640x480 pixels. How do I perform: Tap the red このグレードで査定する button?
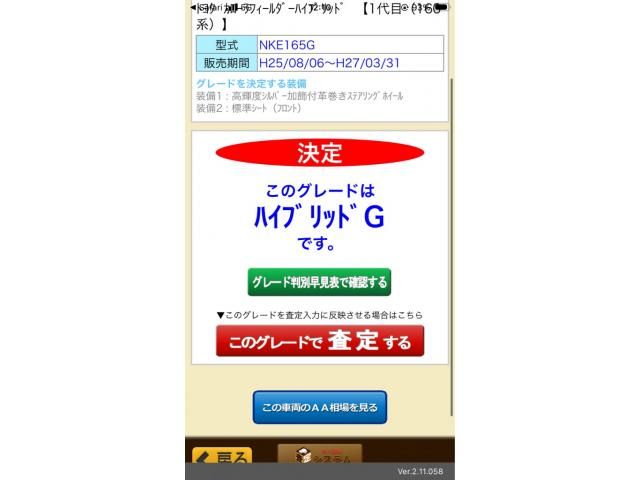[x=319, y=341]
